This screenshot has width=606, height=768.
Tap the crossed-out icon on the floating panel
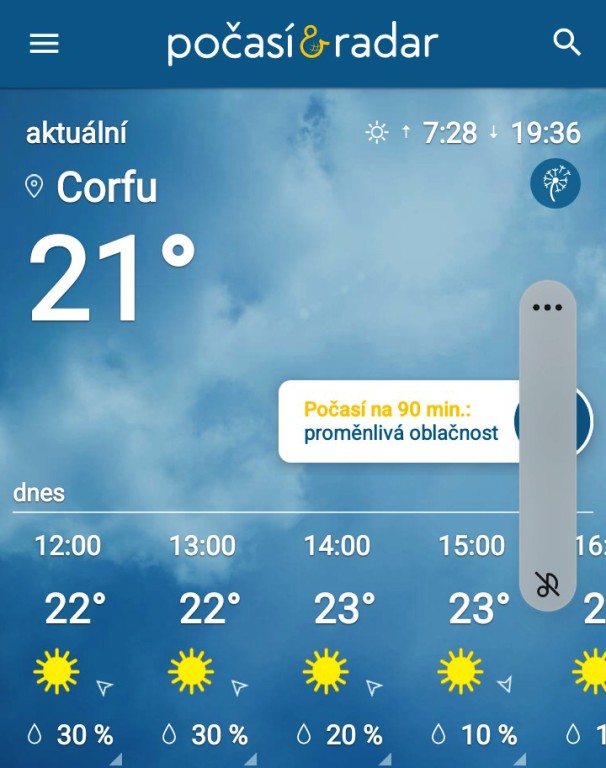548,584
